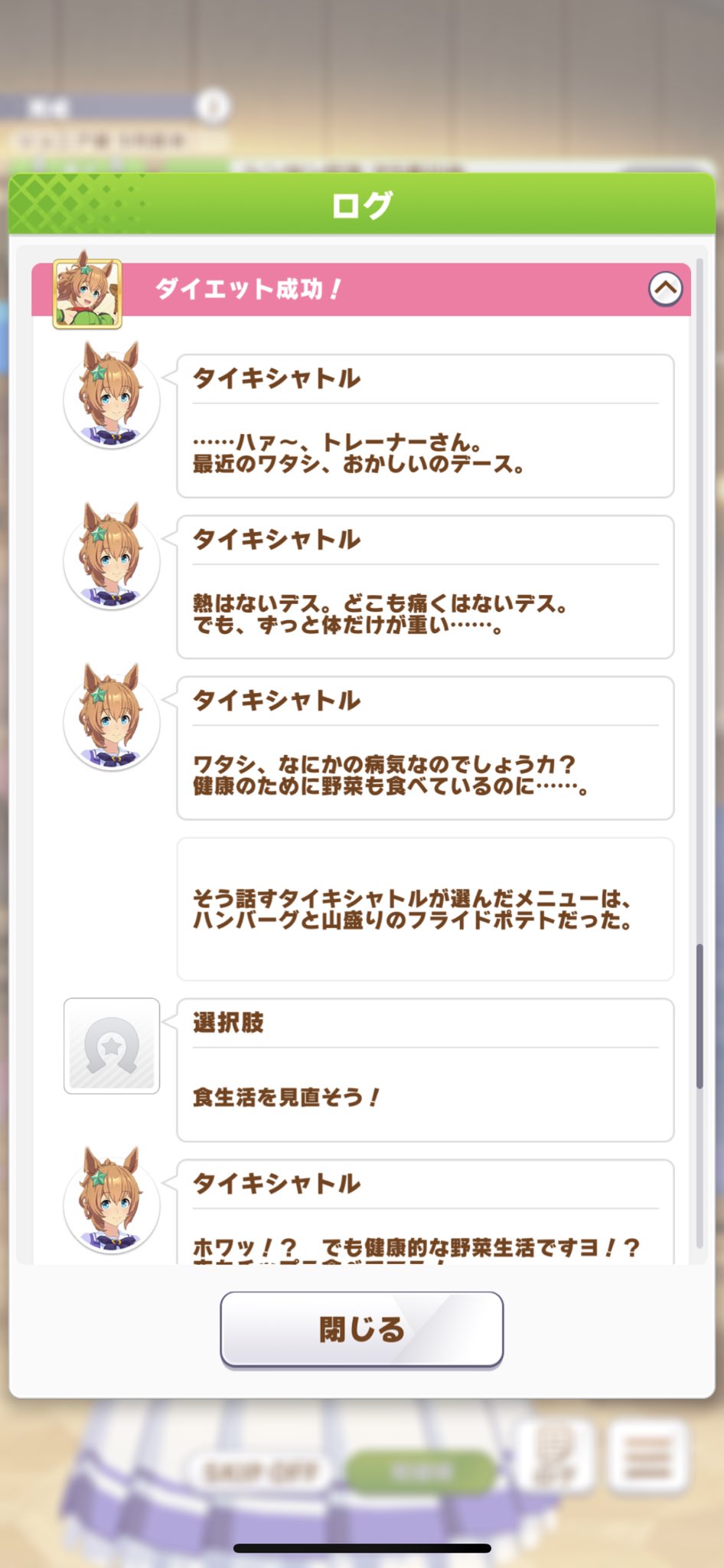This screenshot has width=724, height=1568.
Task: Collapse the ダイエット成功！ log section
Action: [x=665, y=289]
